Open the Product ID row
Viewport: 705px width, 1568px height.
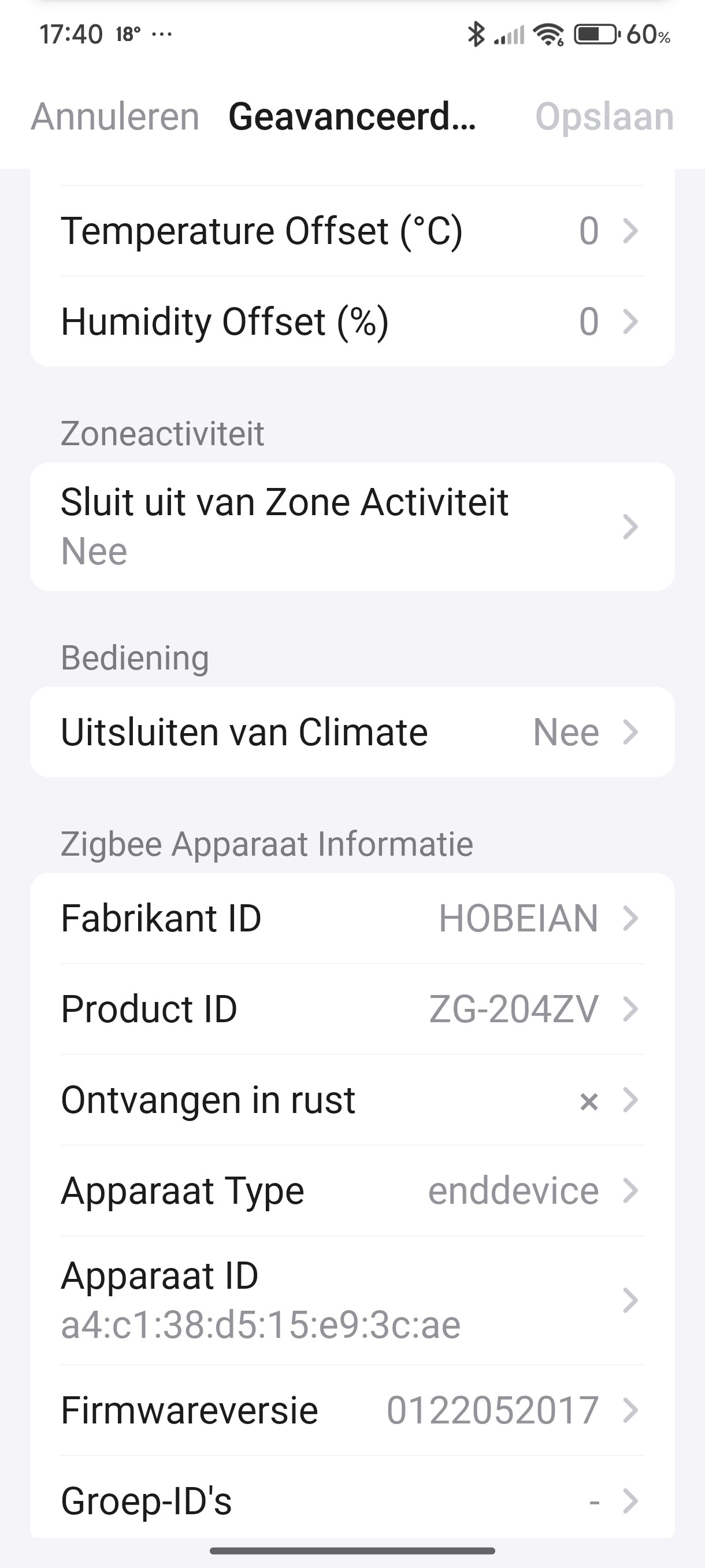tap(351, 1008)
